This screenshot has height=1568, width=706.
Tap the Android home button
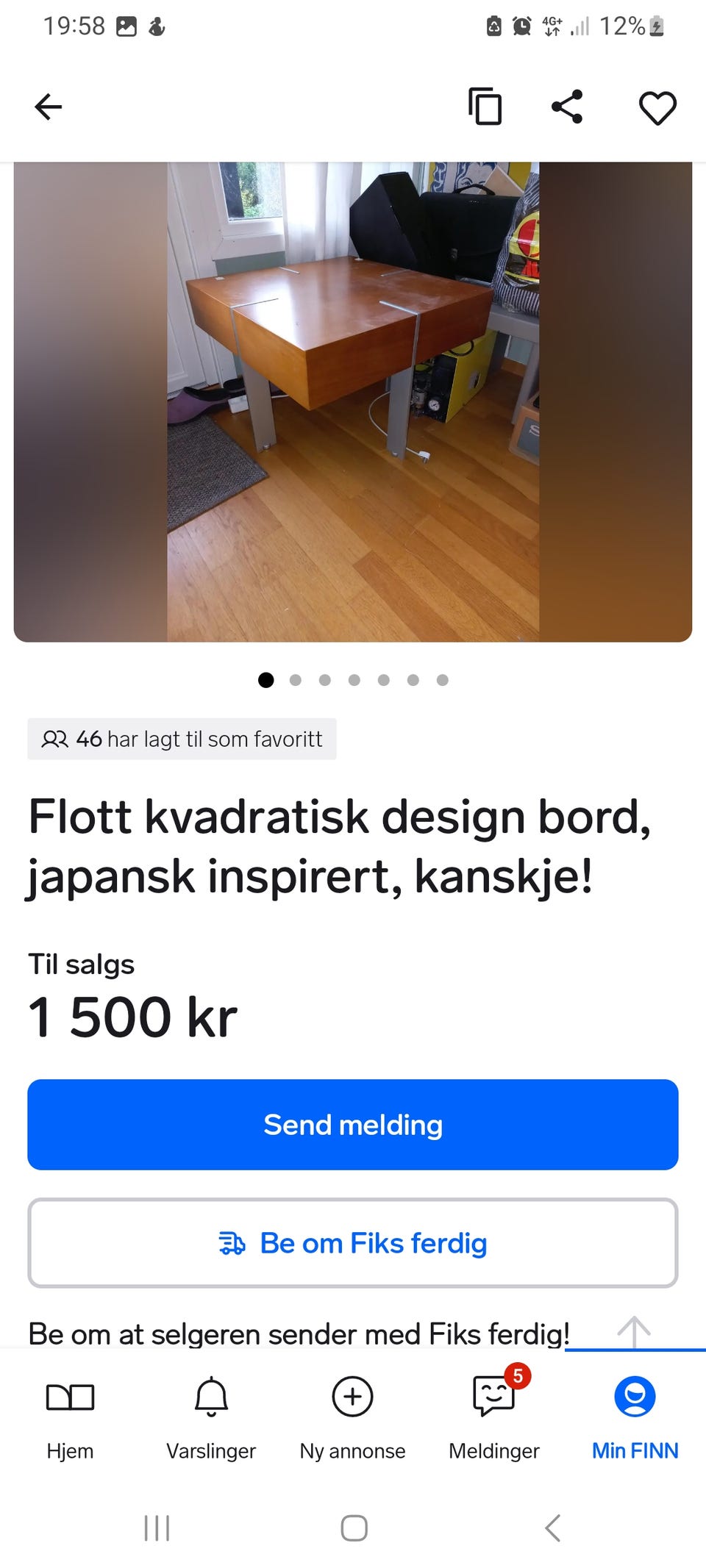(352, 1528)
